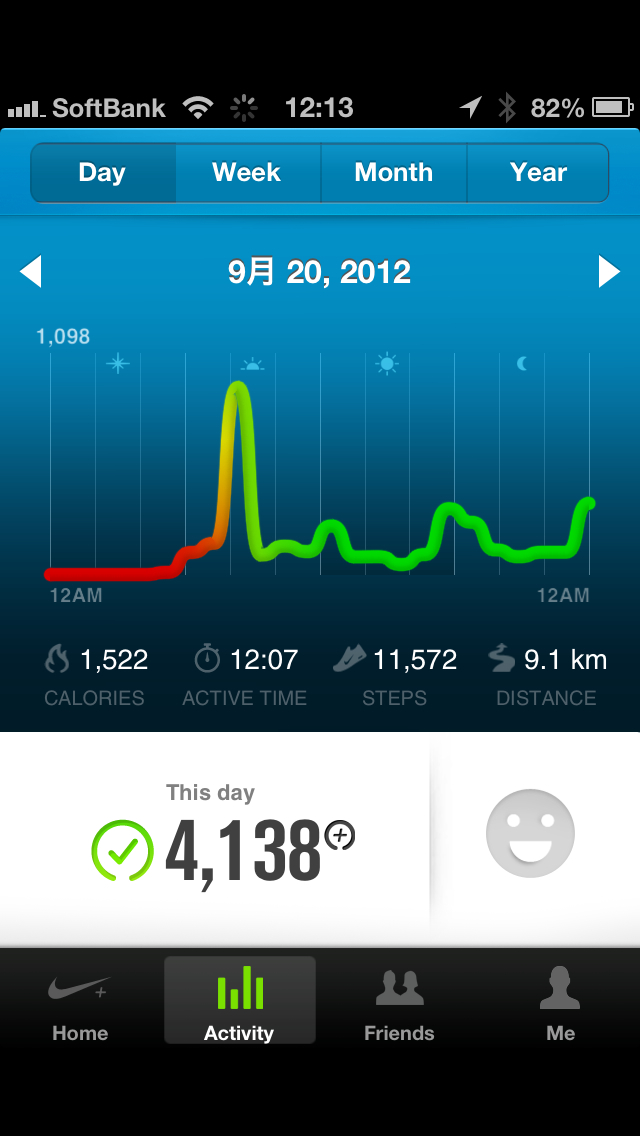This screenshot has width=640, height=1136.
Task: Open the Me tab
Action: pyautogui.click(x=560, y=1003)
